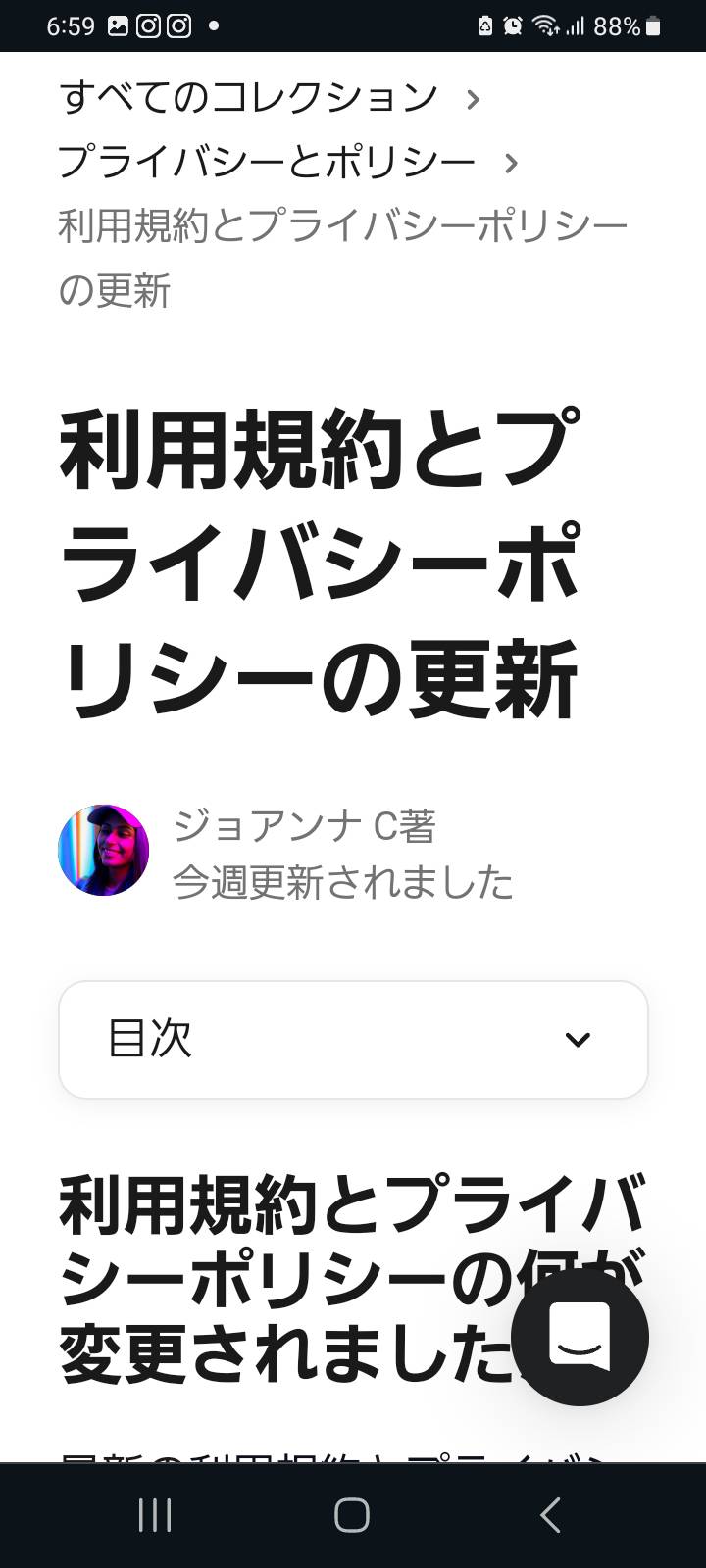Open the chat messenger bubble
Viewport: 706px width, 1568px height.
(x=580, y=1337)
